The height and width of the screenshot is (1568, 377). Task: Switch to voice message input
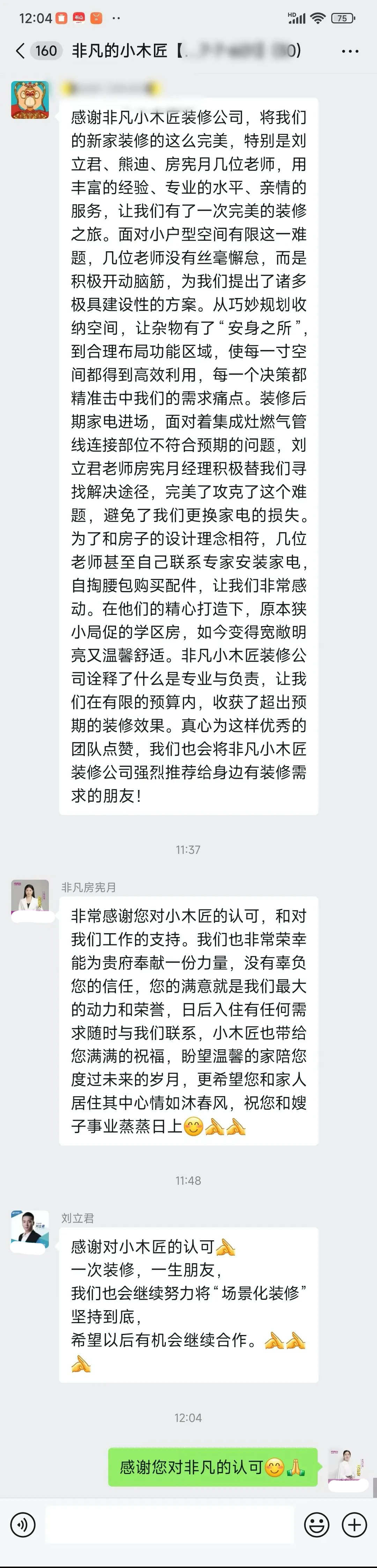click(x=22, y=1525)
